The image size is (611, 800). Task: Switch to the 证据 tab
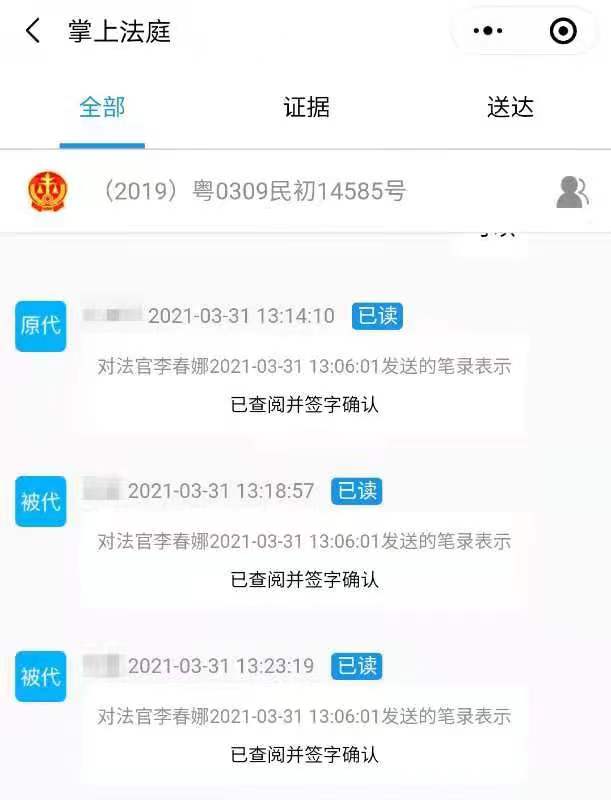coord(306,107)
